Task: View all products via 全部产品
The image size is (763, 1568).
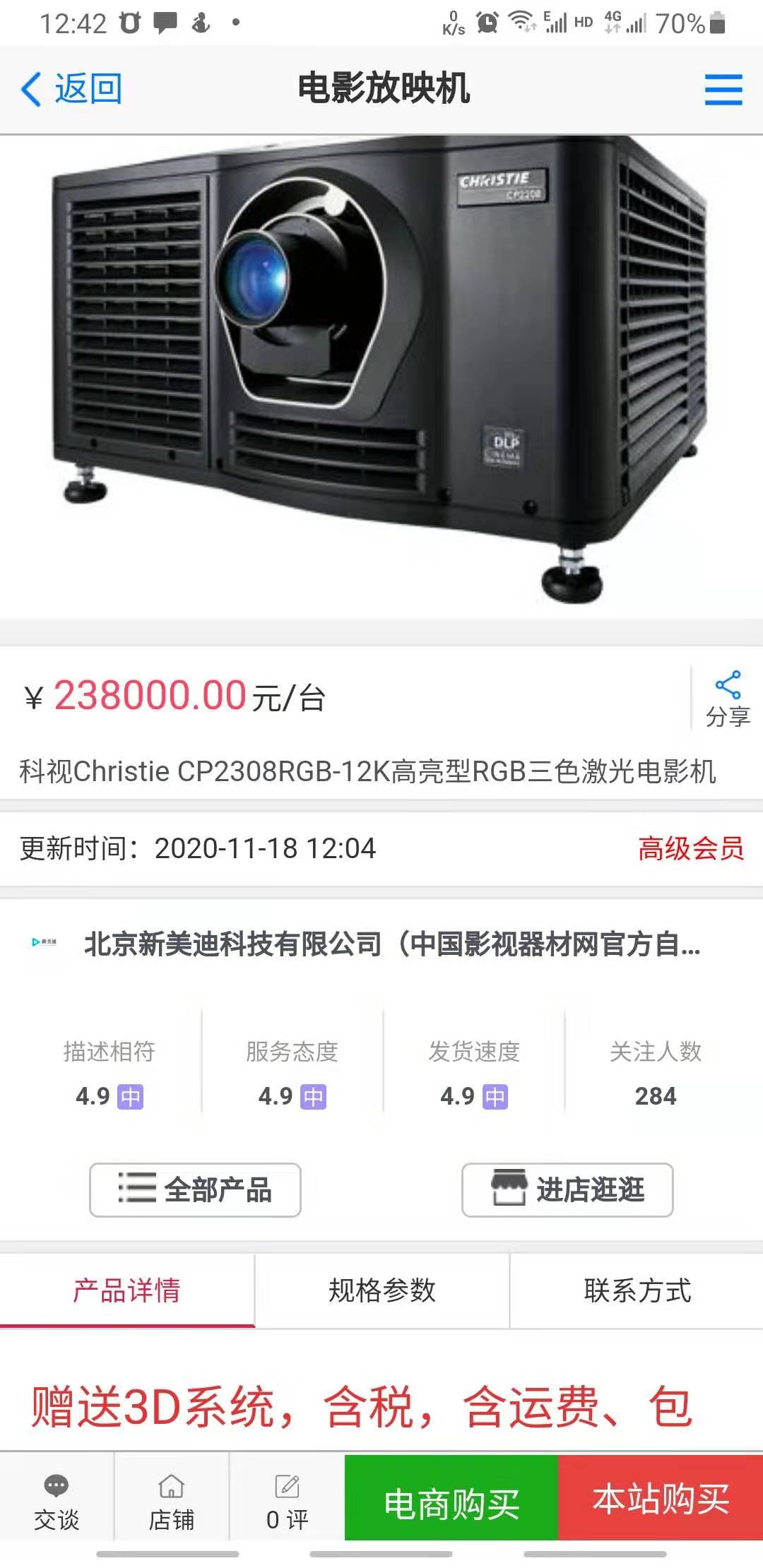Action: tap(195, 1190)
